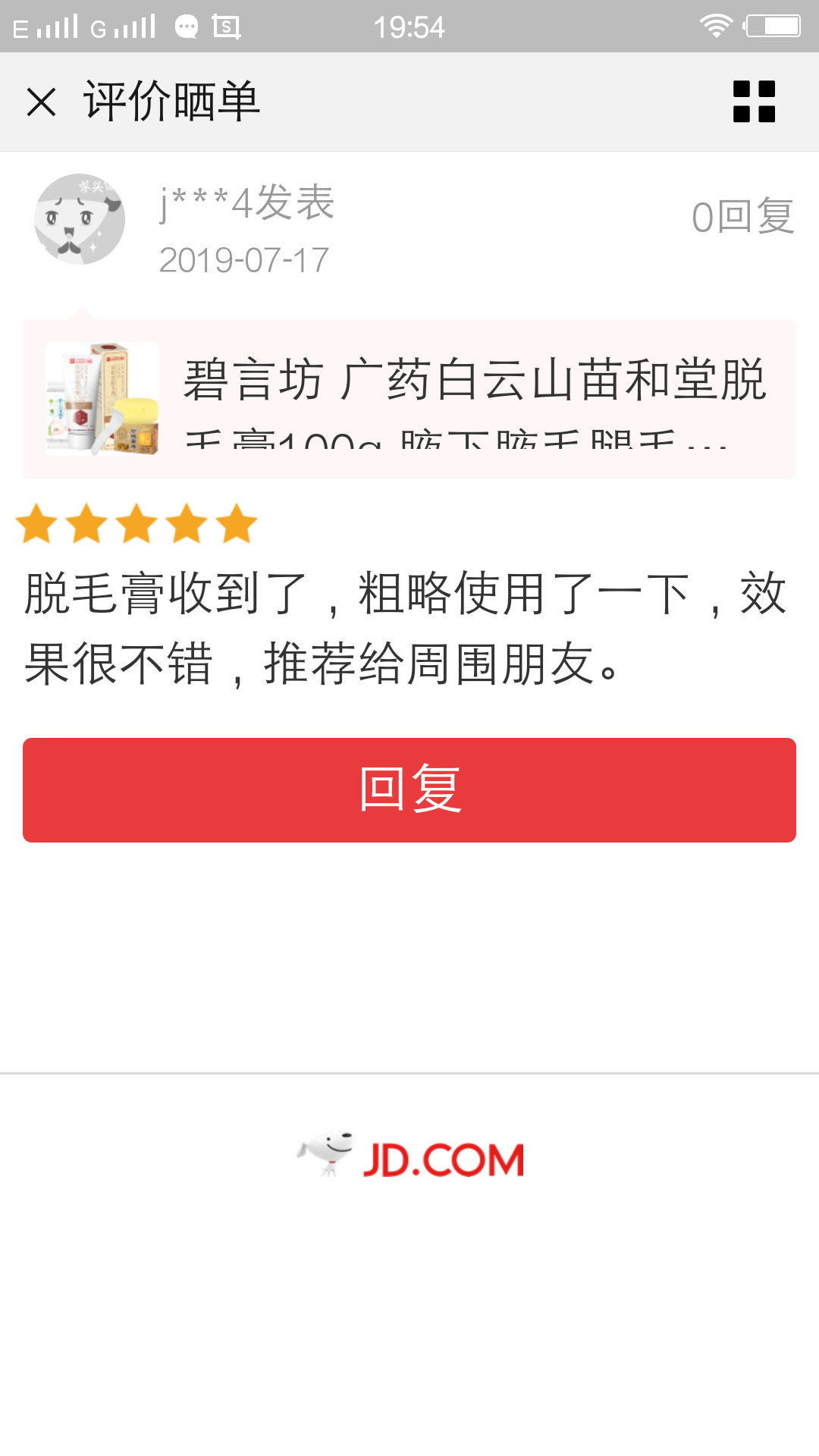Close the 评价晒单 page
The height and width of the screenshot is (1456, 819).
tap(42, 102)
